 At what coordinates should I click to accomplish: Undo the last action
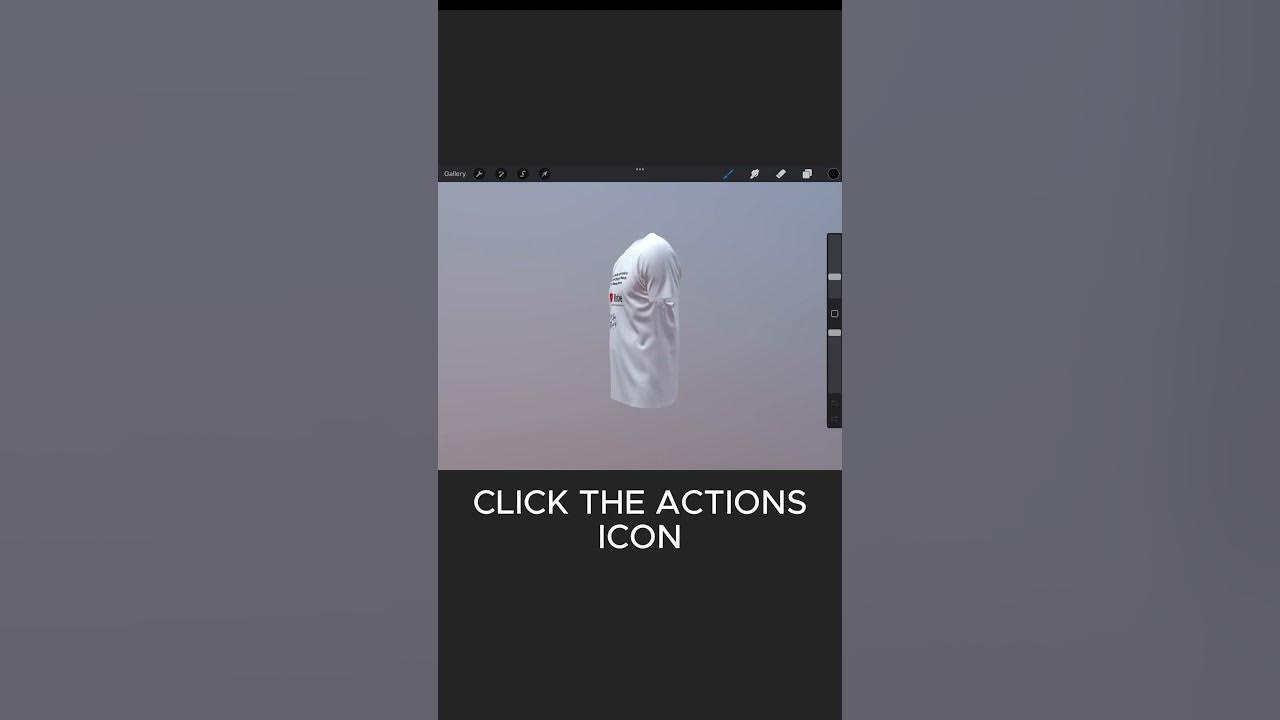834,402
